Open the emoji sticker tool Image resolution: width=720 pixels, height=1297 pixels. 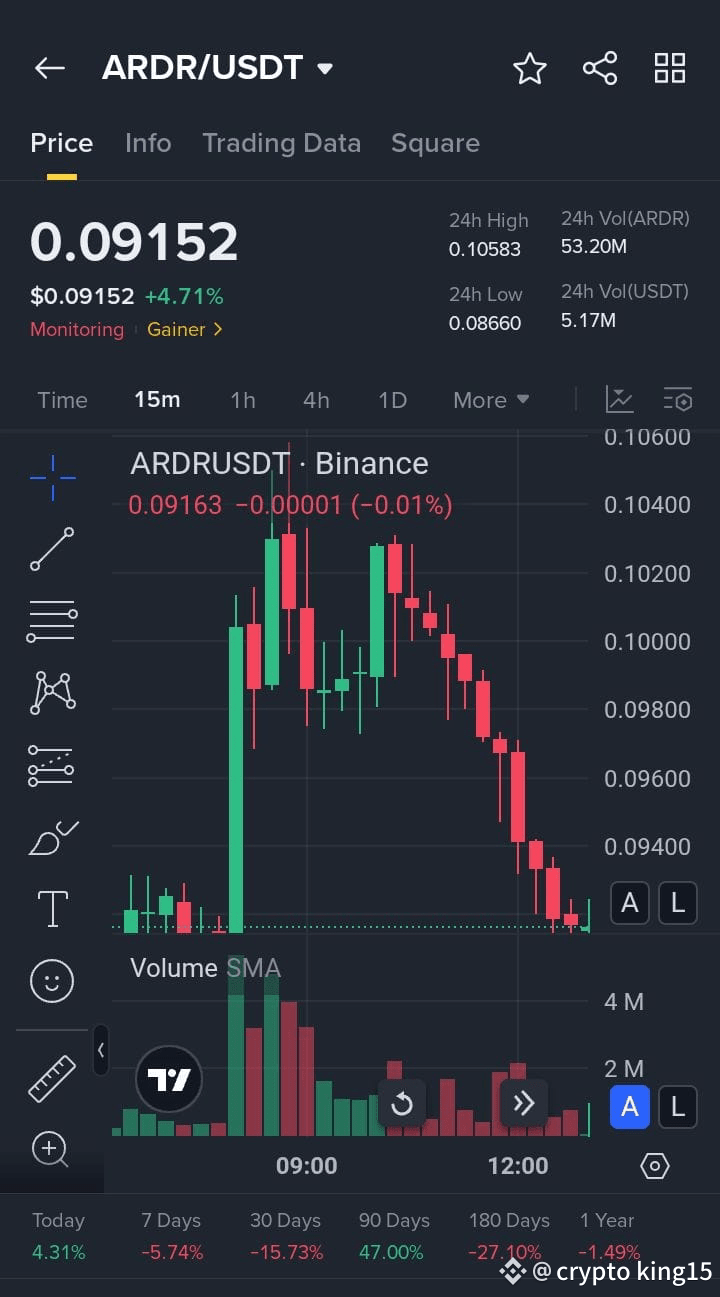tap(52, 981)
